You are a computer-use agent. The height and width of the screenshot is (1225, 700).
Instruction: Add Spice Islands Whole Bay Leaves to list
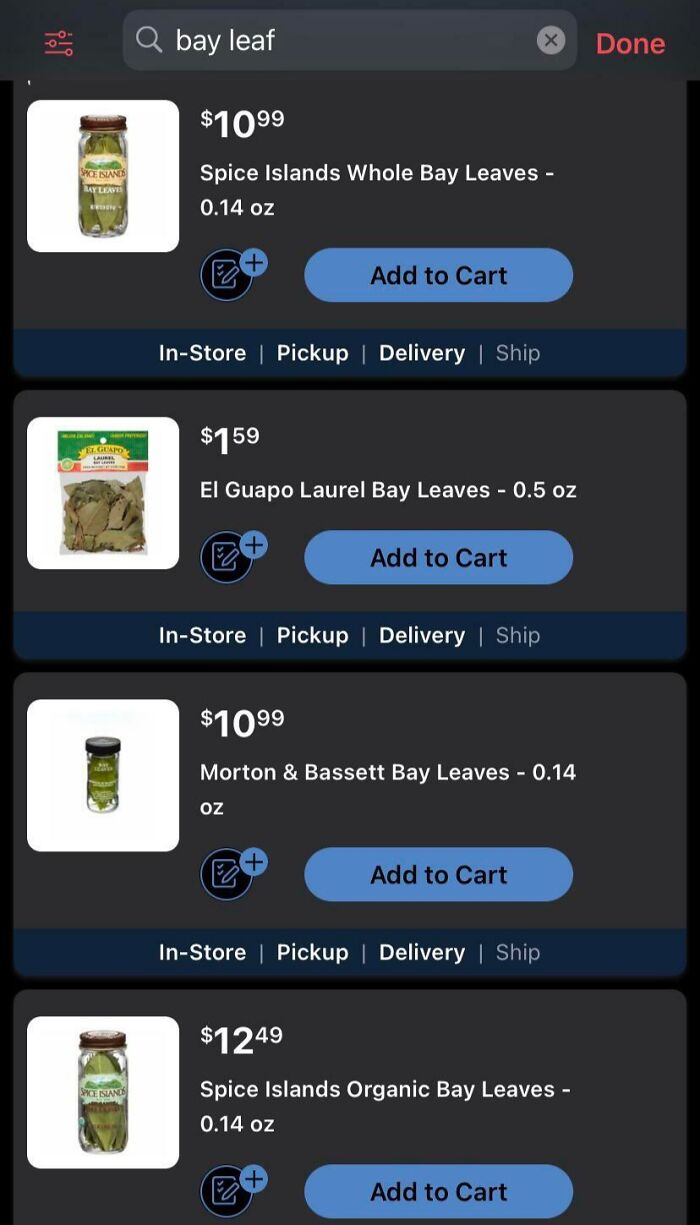click(x=229, y=275)
